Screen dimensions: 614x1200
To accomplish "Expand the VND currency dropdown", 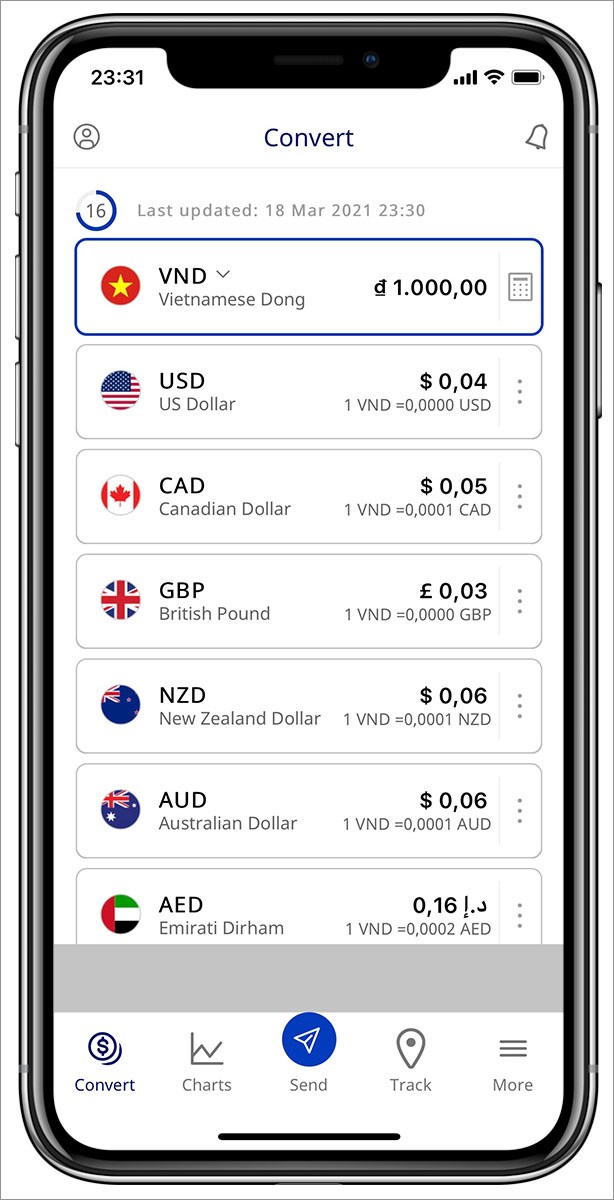I will 223,274.
